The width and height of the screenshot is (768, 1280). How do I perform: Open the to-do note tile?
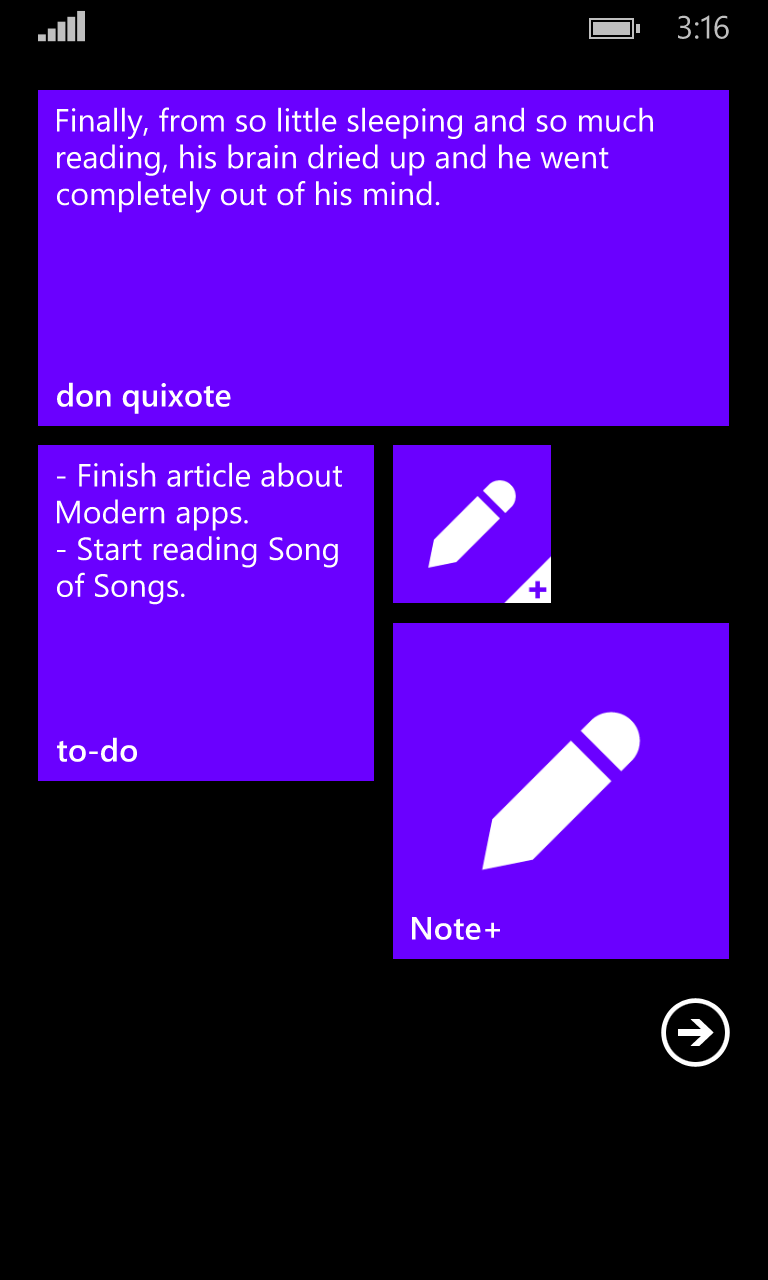(x=205, y=612)
